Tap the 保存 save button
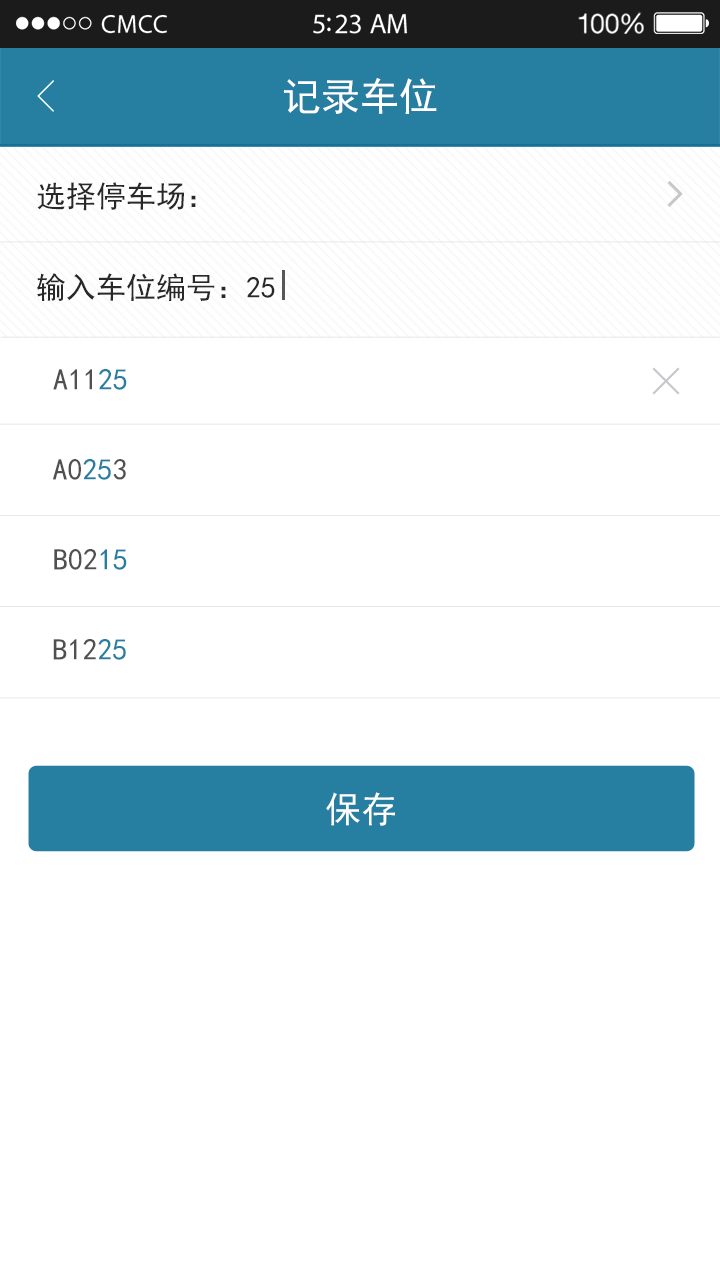720x1280 pixels. click(x=361, y=809)
